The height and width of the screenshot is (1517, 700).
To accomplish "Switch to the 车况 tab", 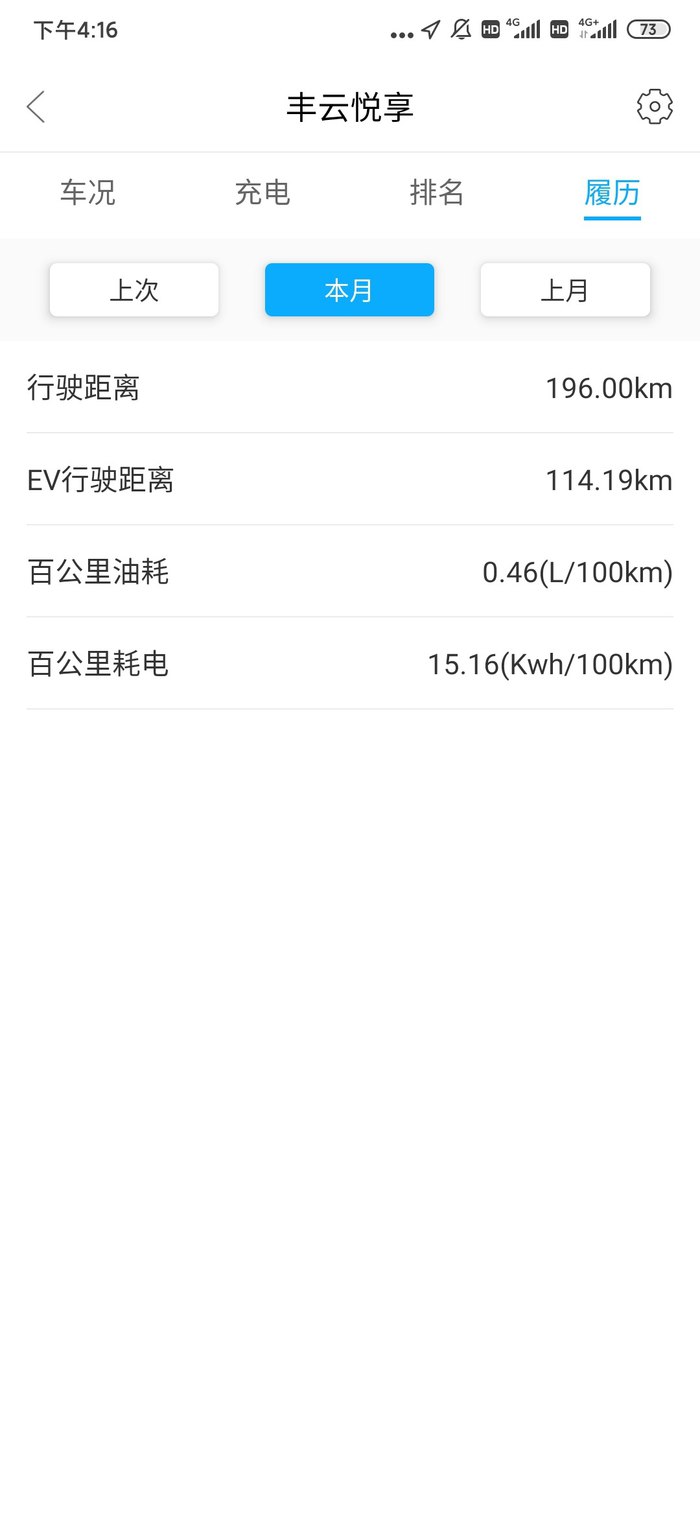I will tap(88, 192).
